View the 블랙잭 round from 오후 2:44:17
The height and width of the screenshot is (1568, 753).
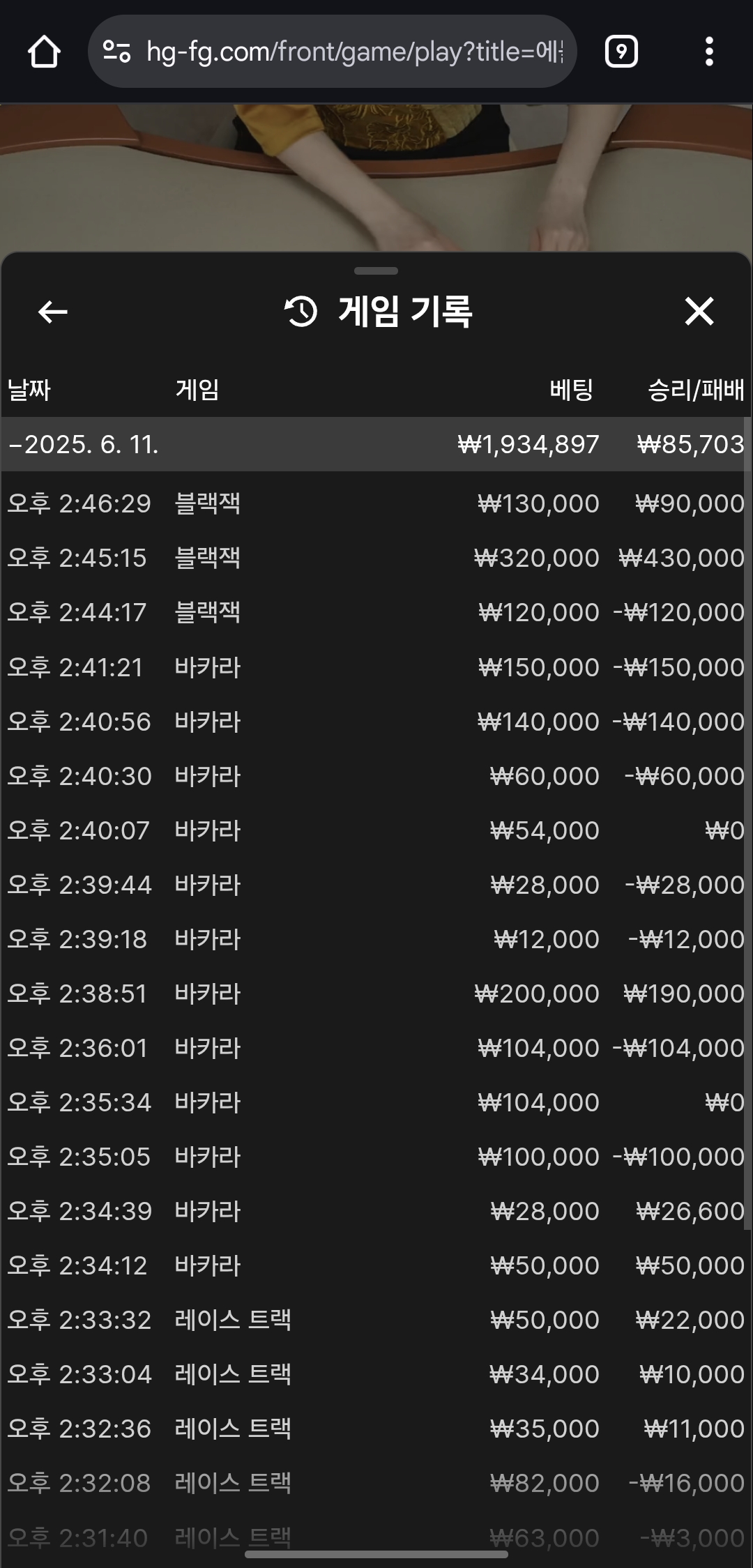tap(375, 612)
